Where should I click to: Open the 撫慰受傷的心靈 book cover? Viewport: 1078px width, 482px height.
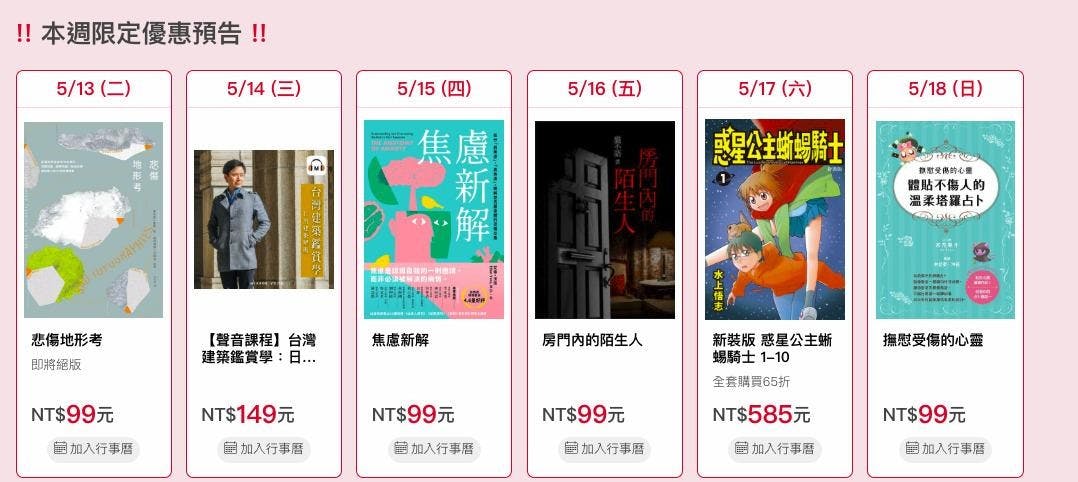[x=945, y=220]
